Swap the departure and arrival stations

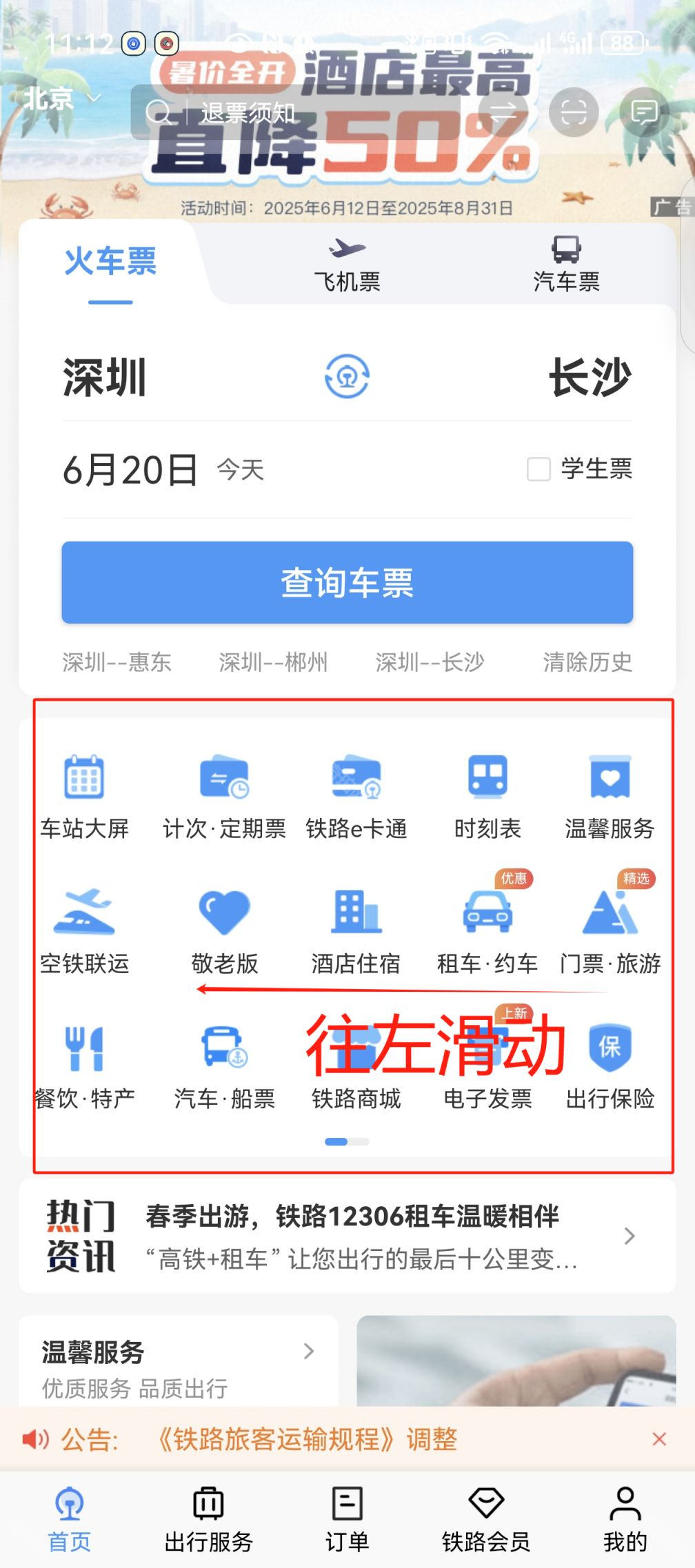click(347, 376)
